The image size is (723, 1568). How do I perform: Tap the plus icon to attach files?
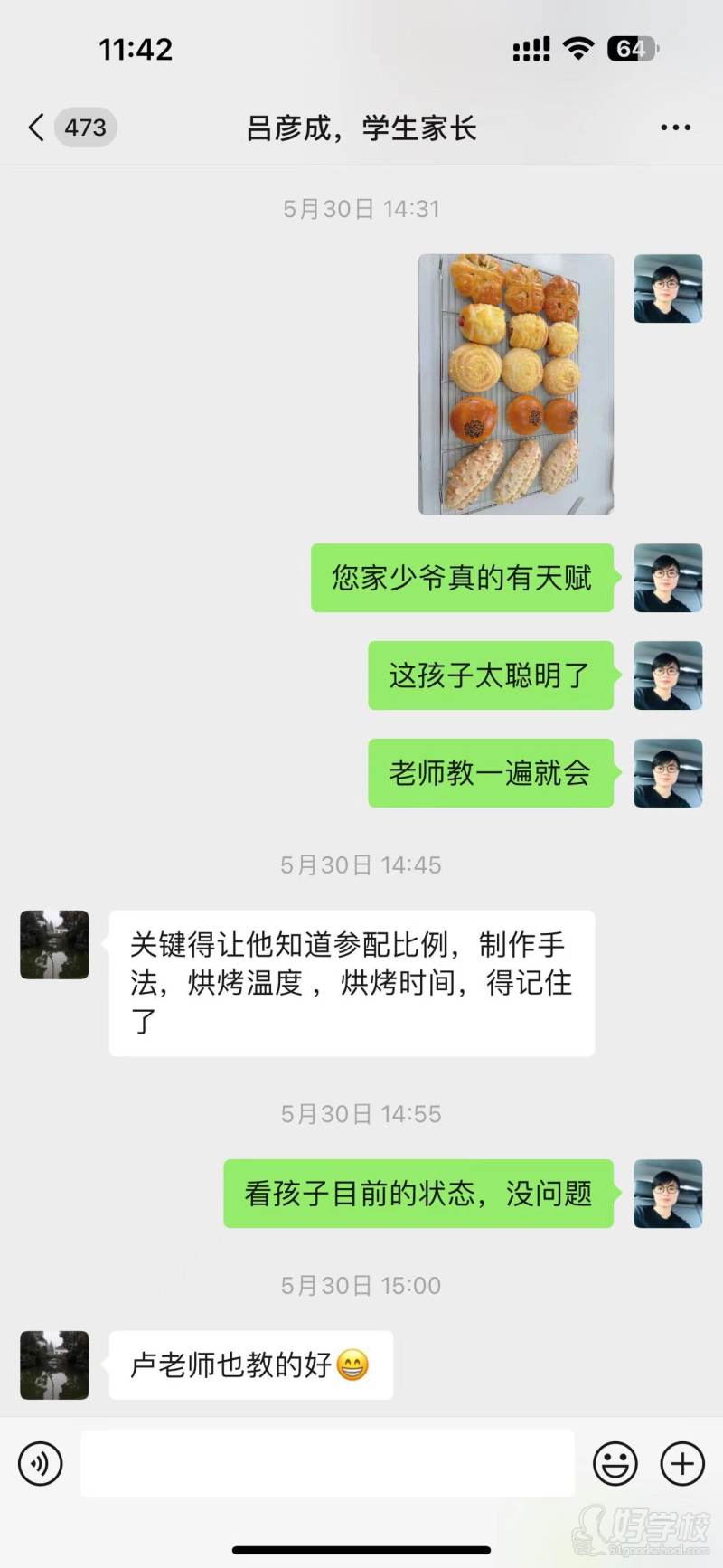(681, 1462)
